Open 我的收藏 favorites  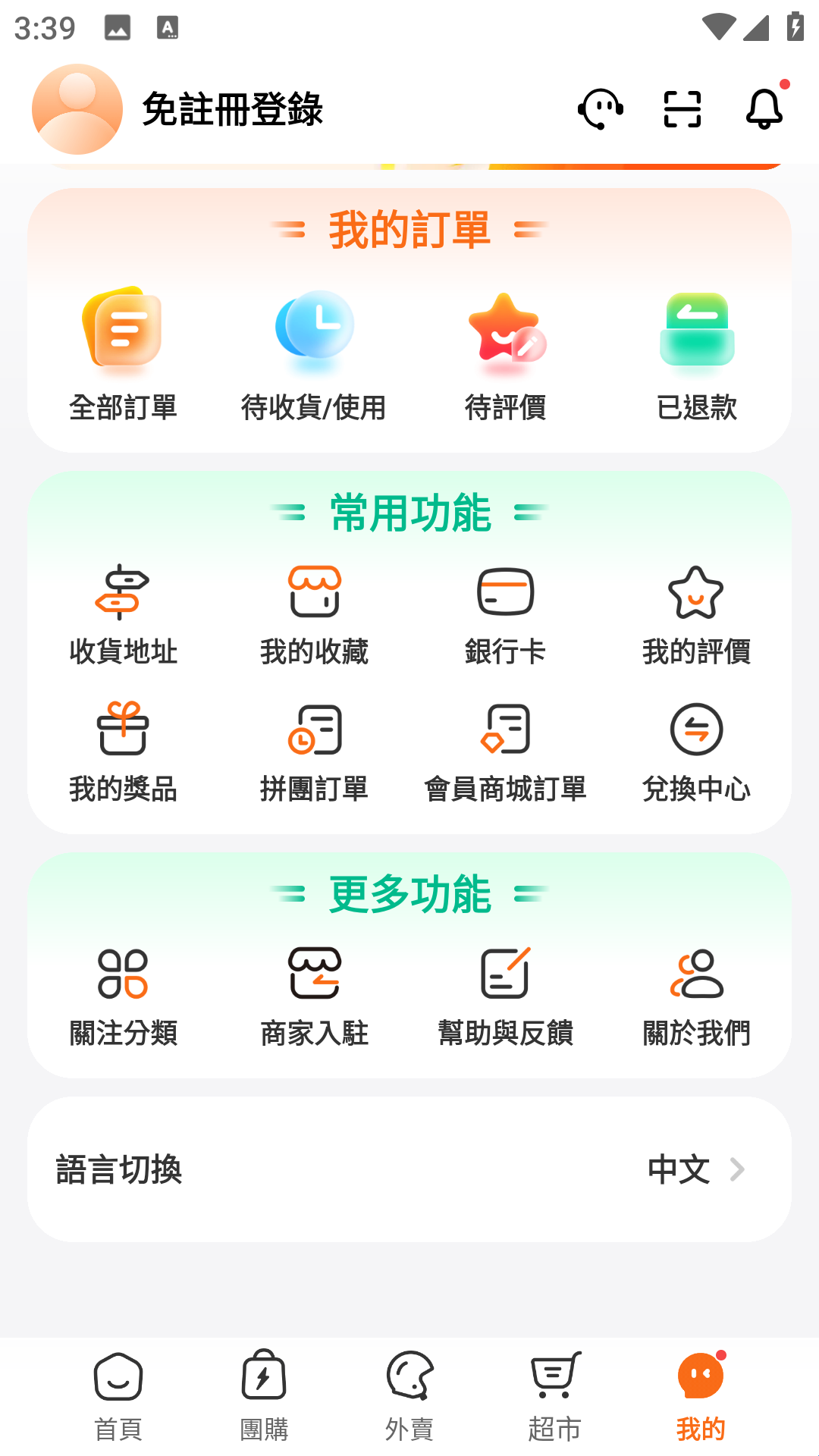click(314, 616)
